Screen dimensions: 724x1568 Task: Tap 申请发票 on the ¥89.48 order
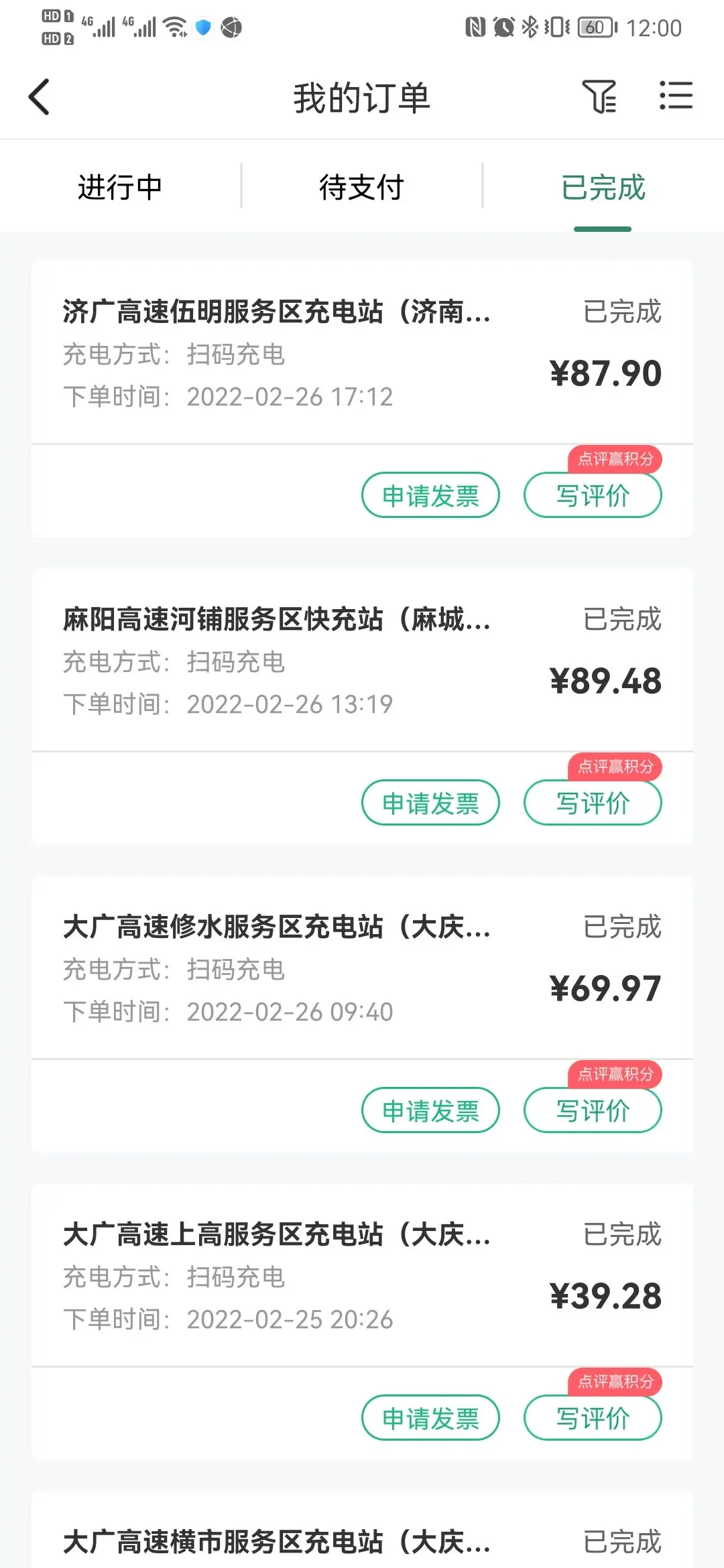[x=430, y=803]
